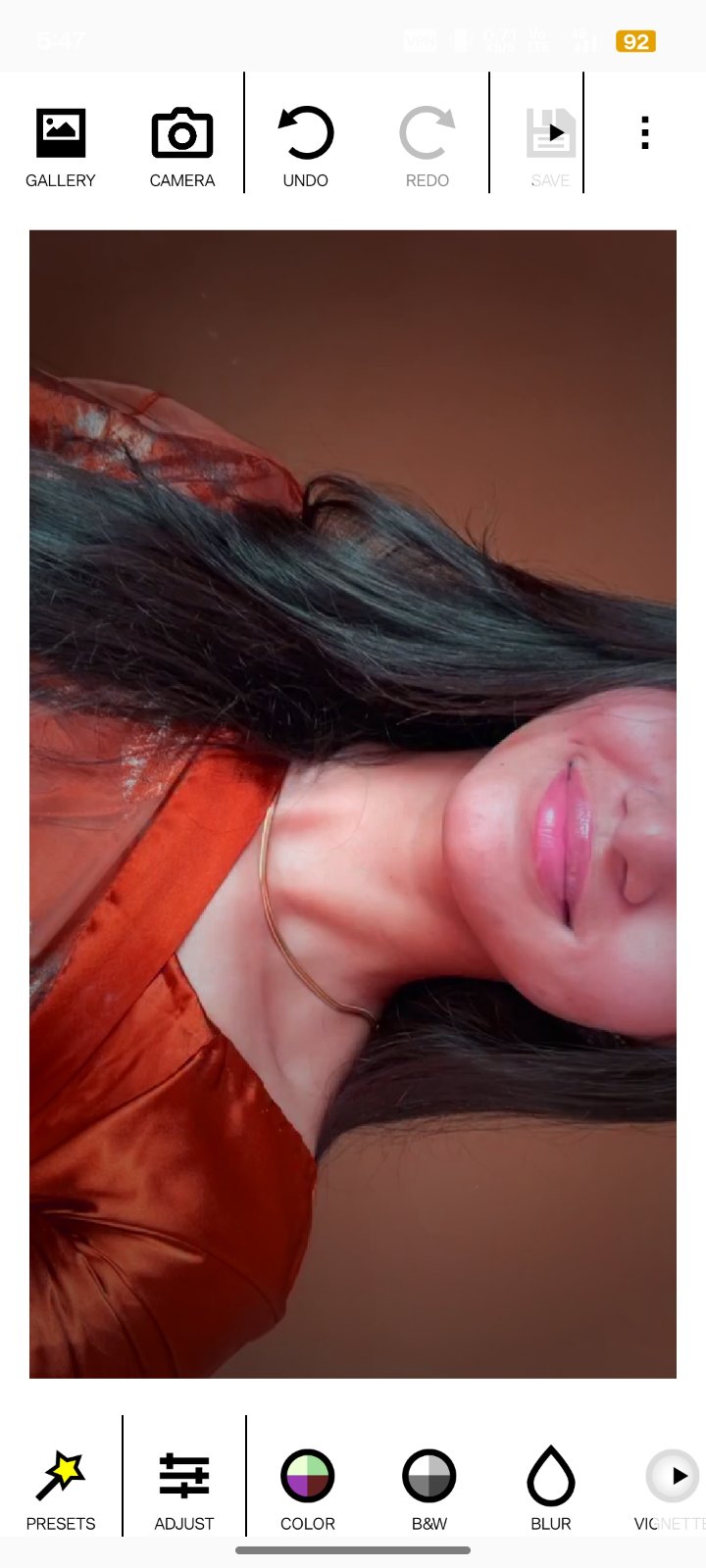Apply the B&W filter tool

[x=429, y=1490]
